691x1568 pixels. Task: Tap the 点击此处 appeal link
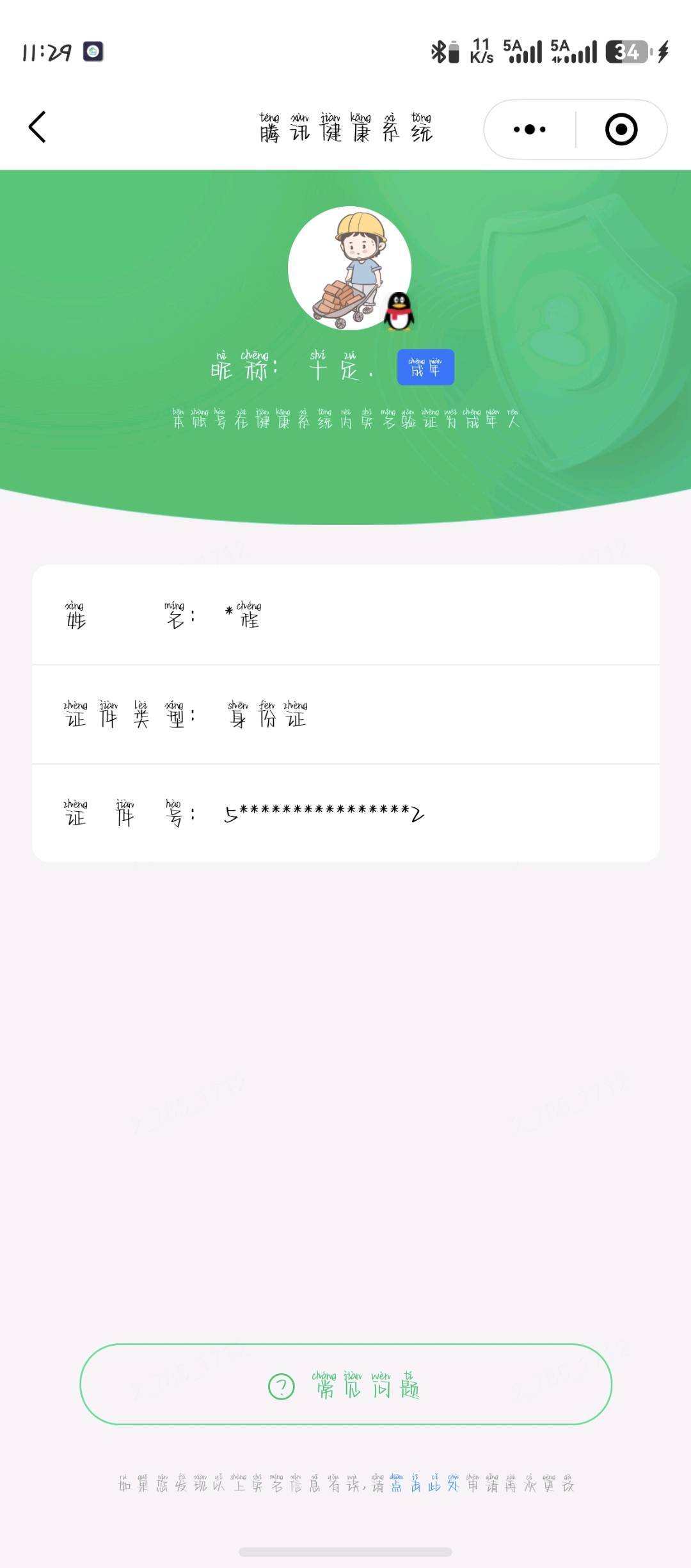coord(425,1482)
